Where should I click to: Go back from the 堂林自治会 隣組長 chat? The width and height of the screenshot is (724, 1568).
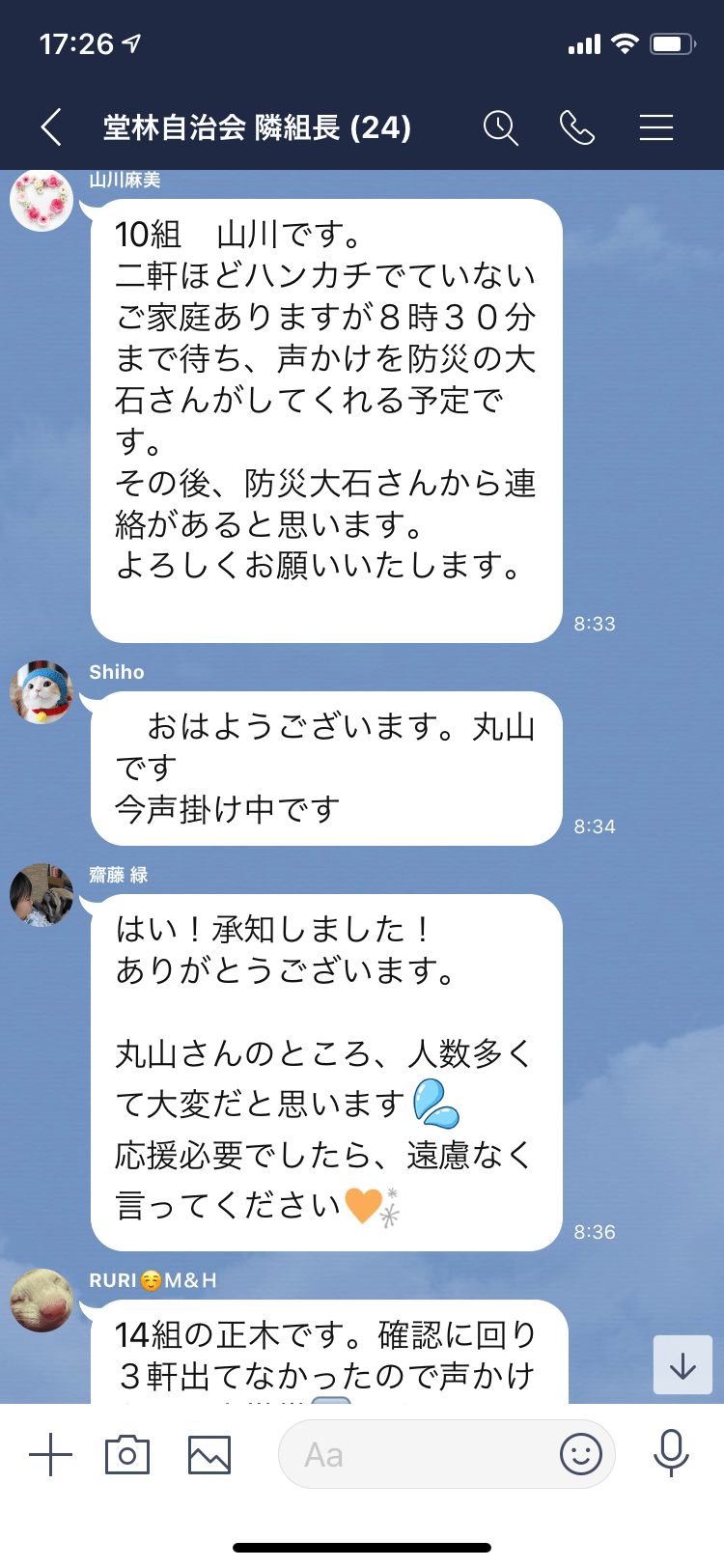tap(52, 127)
